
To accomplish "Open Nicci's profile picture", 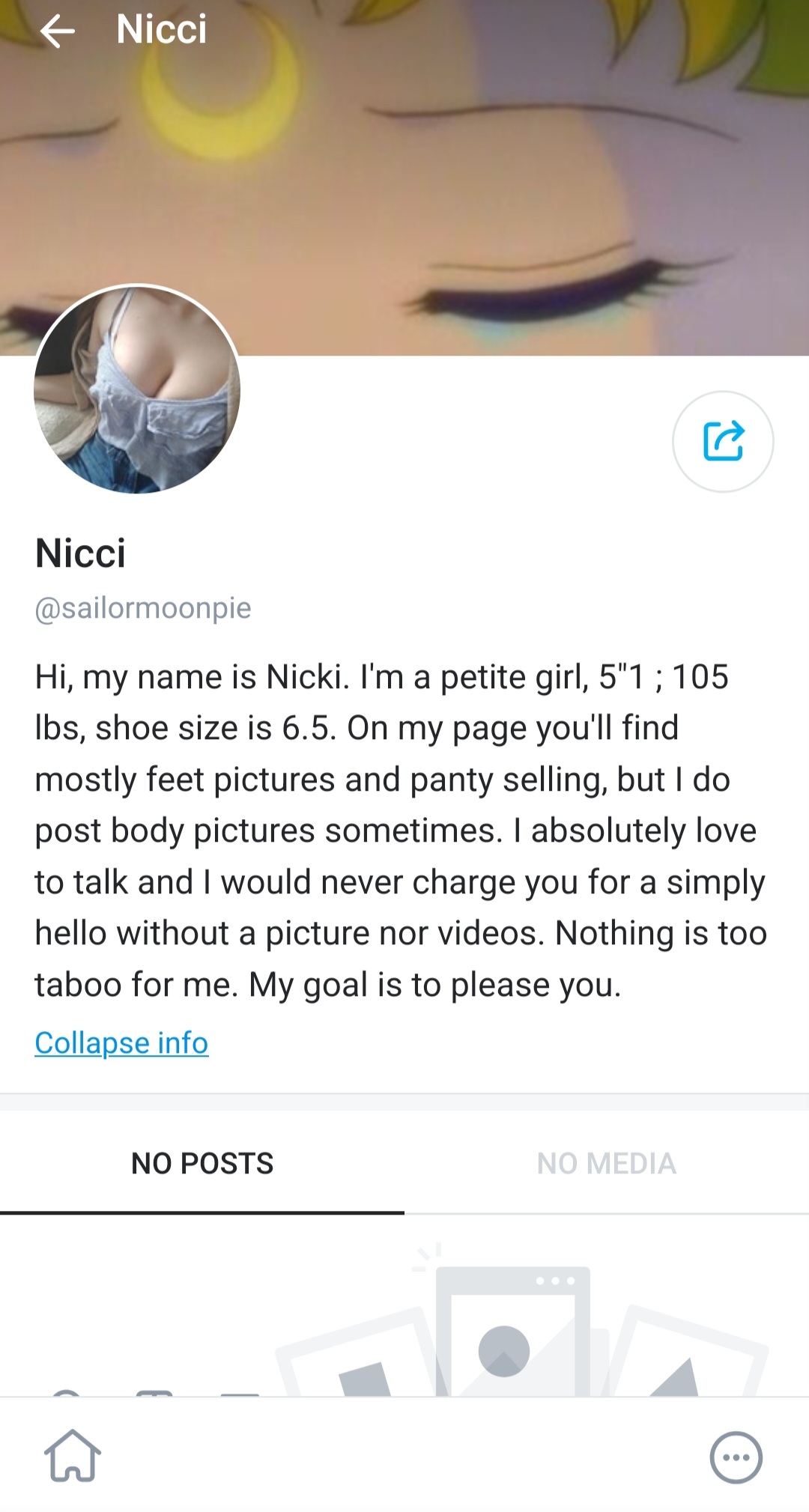I will point(137,389).
